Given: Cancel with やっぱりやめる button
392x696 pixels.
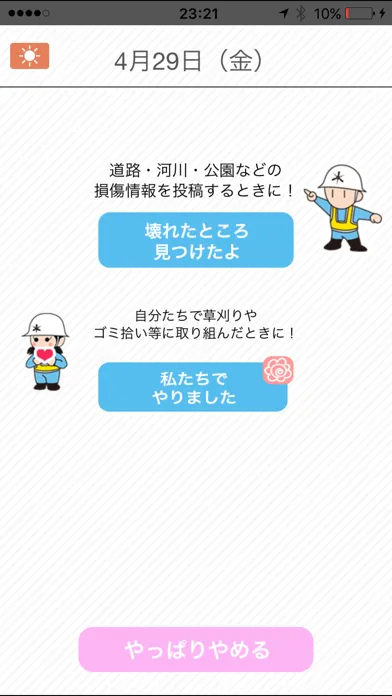Looking at the screenshot, I should click(x=196, y=649).
